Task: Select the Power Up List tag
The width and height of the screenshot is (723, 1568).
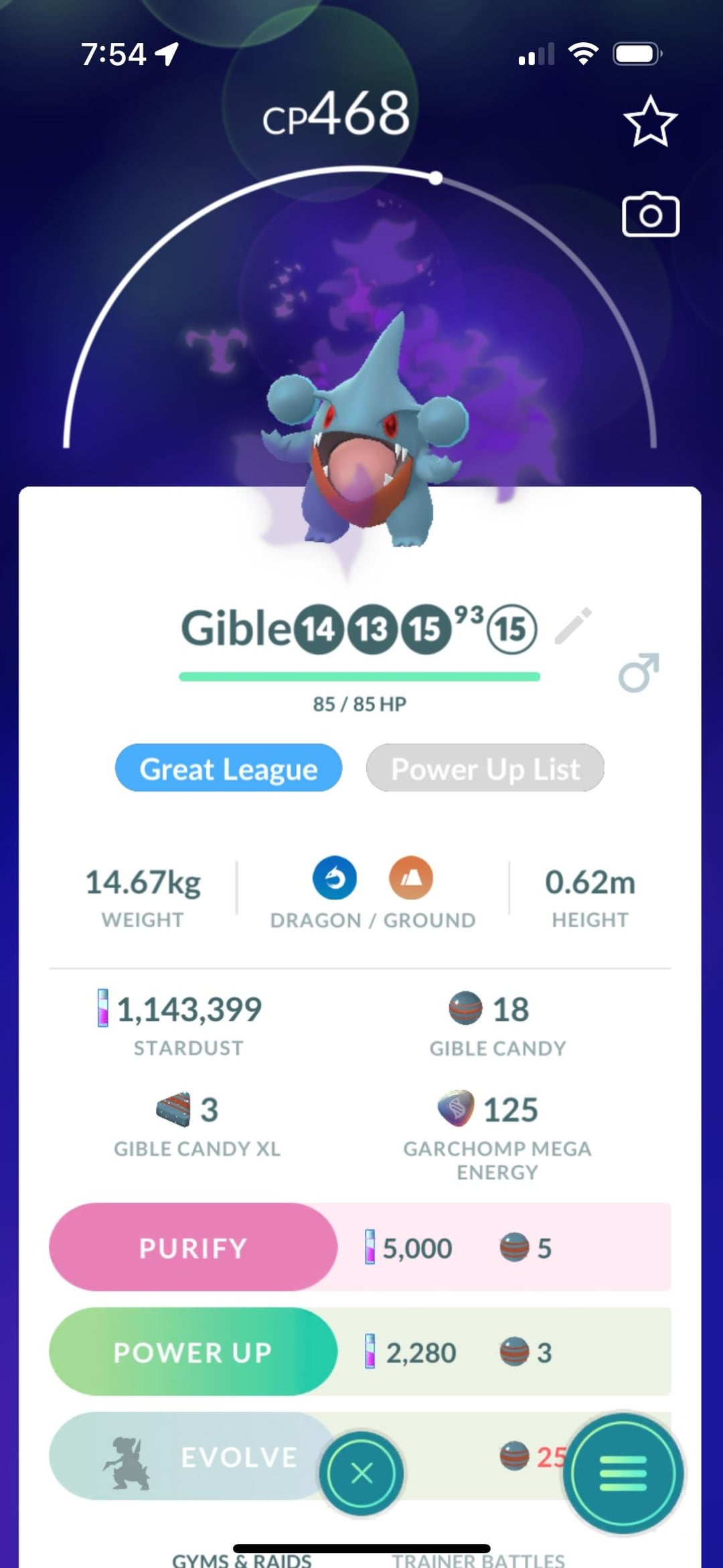Action: click(x=485, y=768)
